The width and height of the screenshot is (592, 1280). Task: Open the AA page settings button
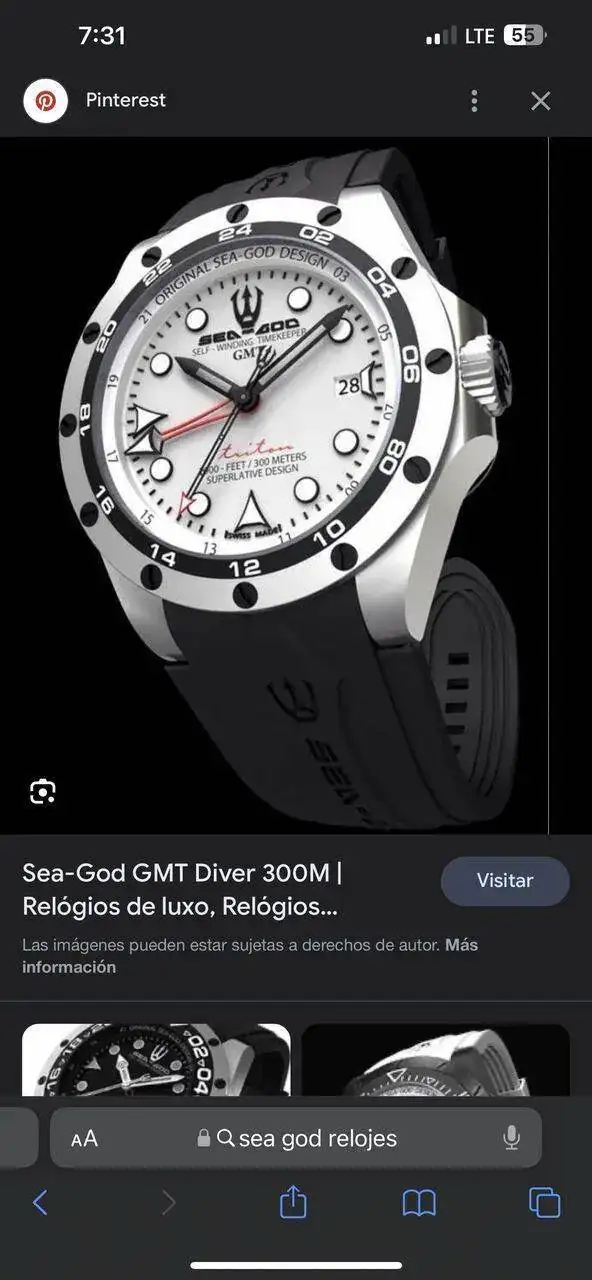(x=85, y=1138)
